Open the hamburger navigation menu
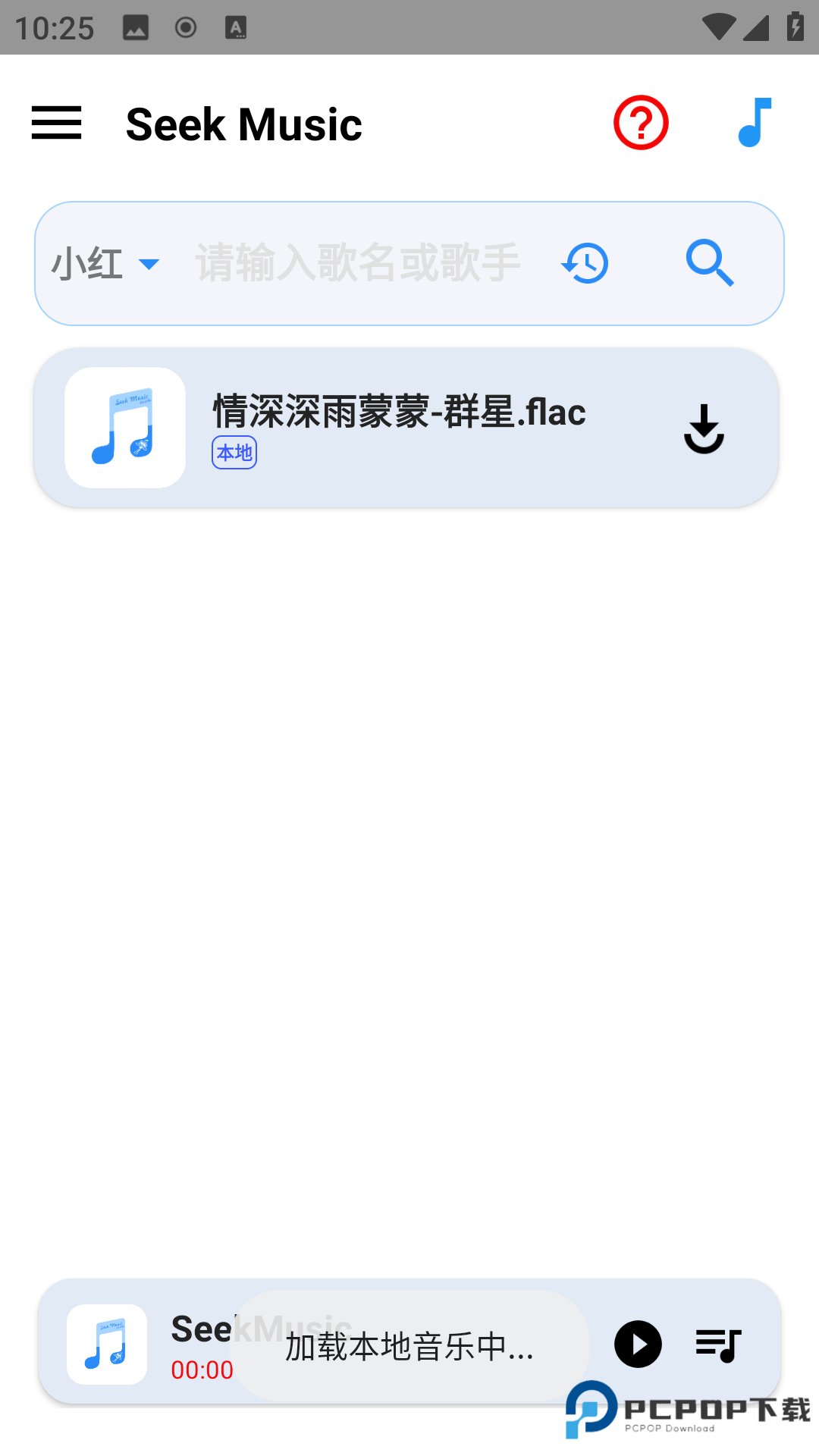The width and height of the screenshot is (819, 1456). click(x=56, y=123)
